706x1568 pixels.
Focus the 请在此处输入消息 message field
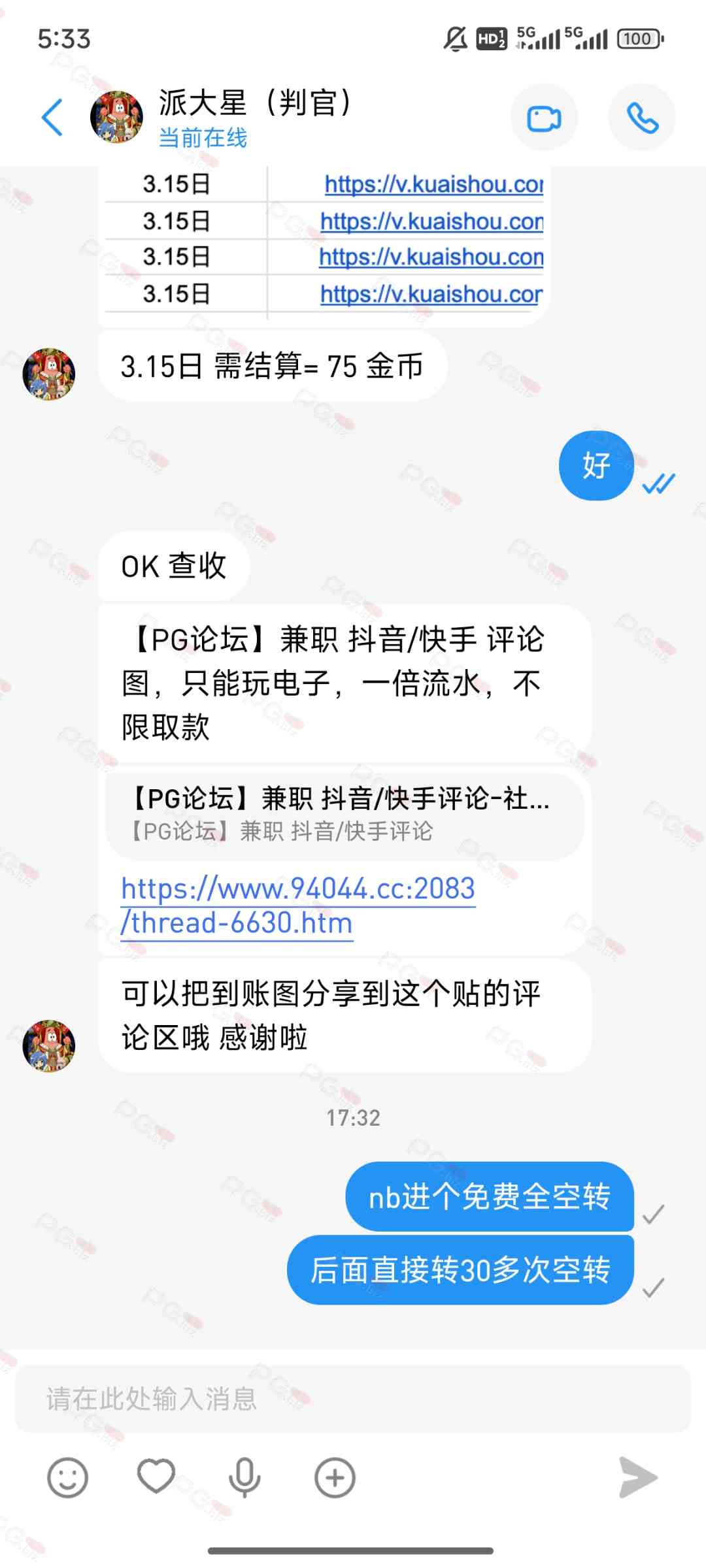tap(353, 1399)
